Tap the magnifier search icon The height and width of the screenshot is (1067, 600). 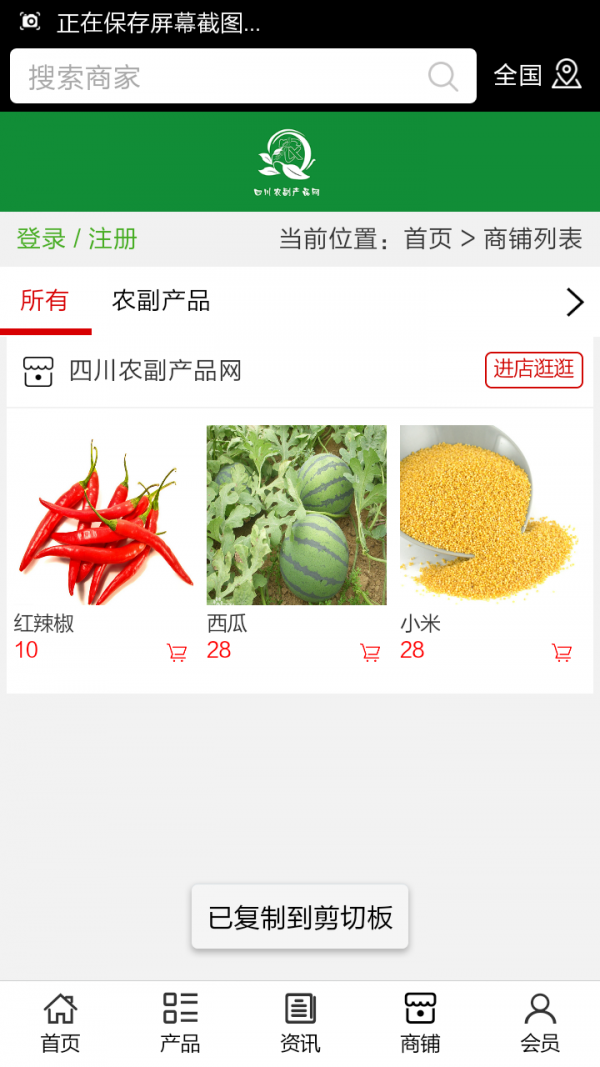click(x=442, y=77)
